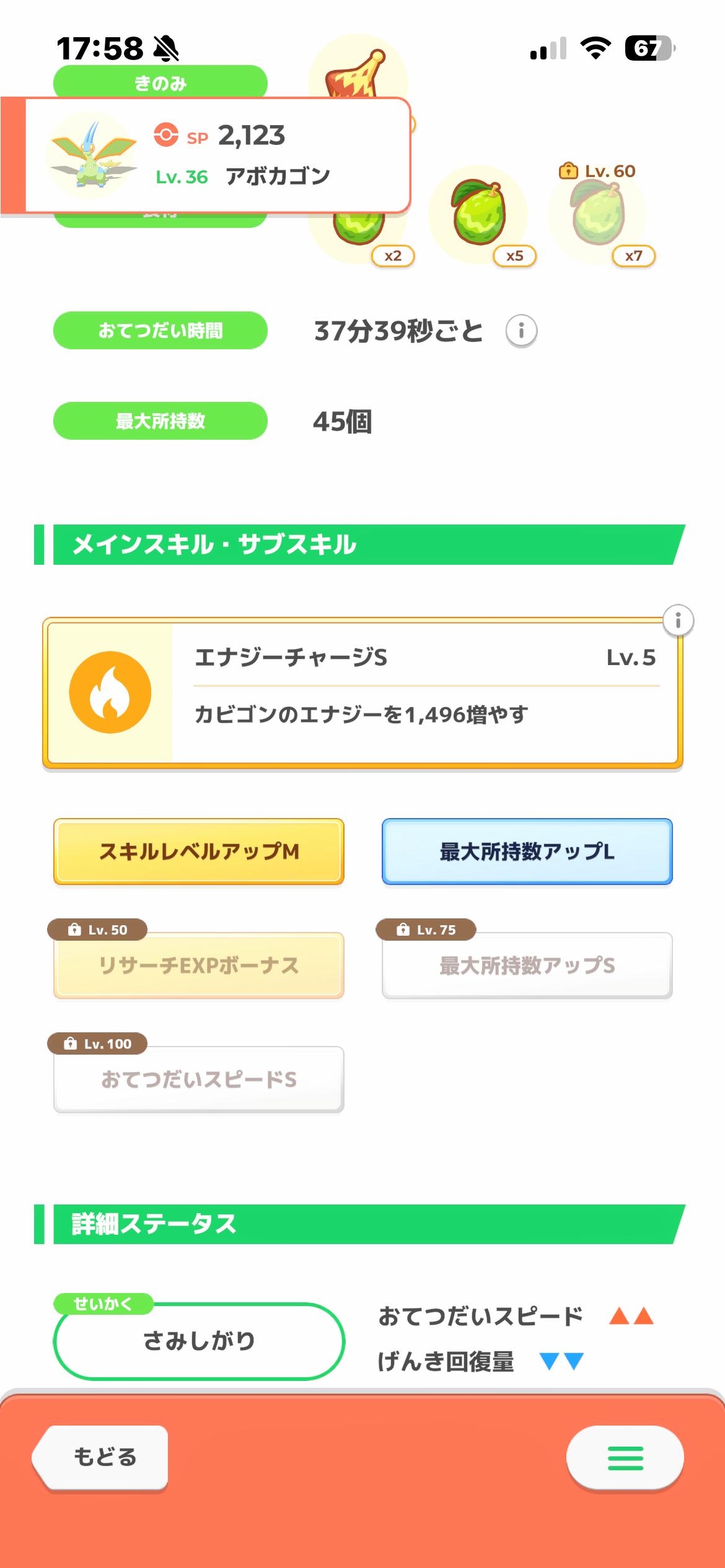Tap locked おてつだいスピードS sub skill
Screen dimensions: 725x1568
(x=199, y=1079)
